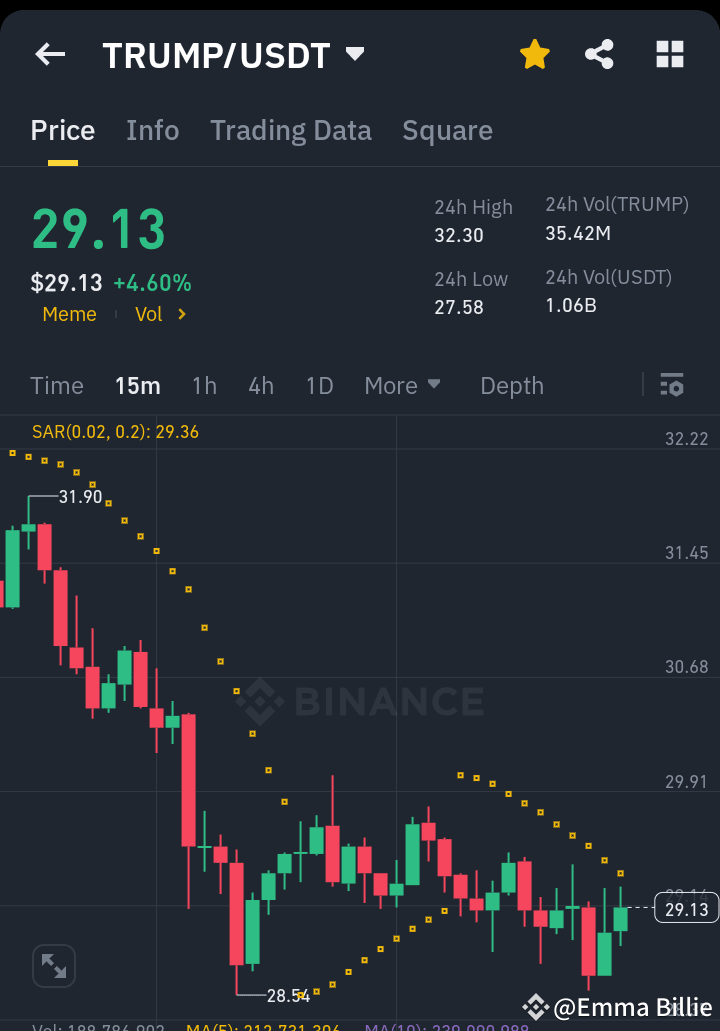
Task: Open the apps grid icon top right
Action: (669, 54)
